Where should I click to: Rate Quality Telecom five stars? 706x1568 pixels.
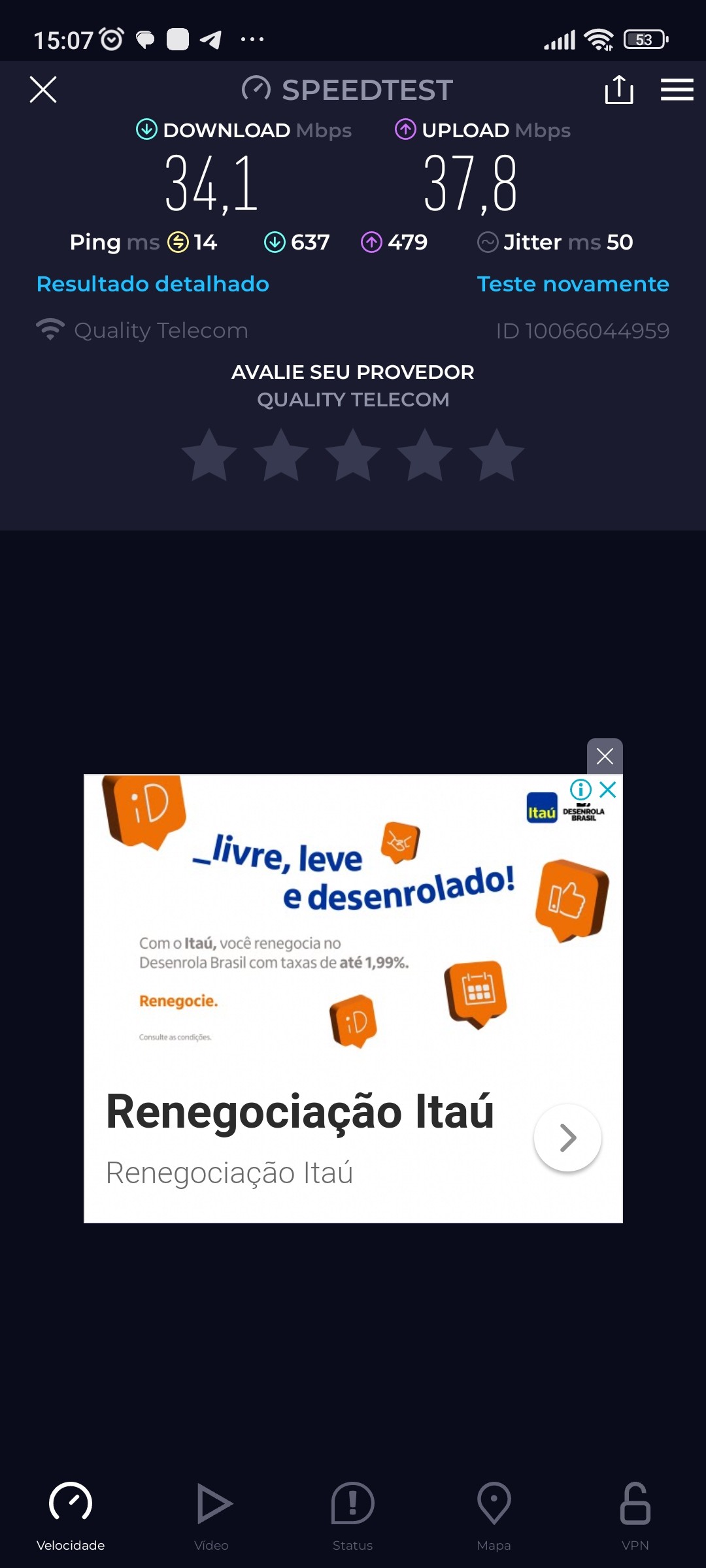(497, 455)
